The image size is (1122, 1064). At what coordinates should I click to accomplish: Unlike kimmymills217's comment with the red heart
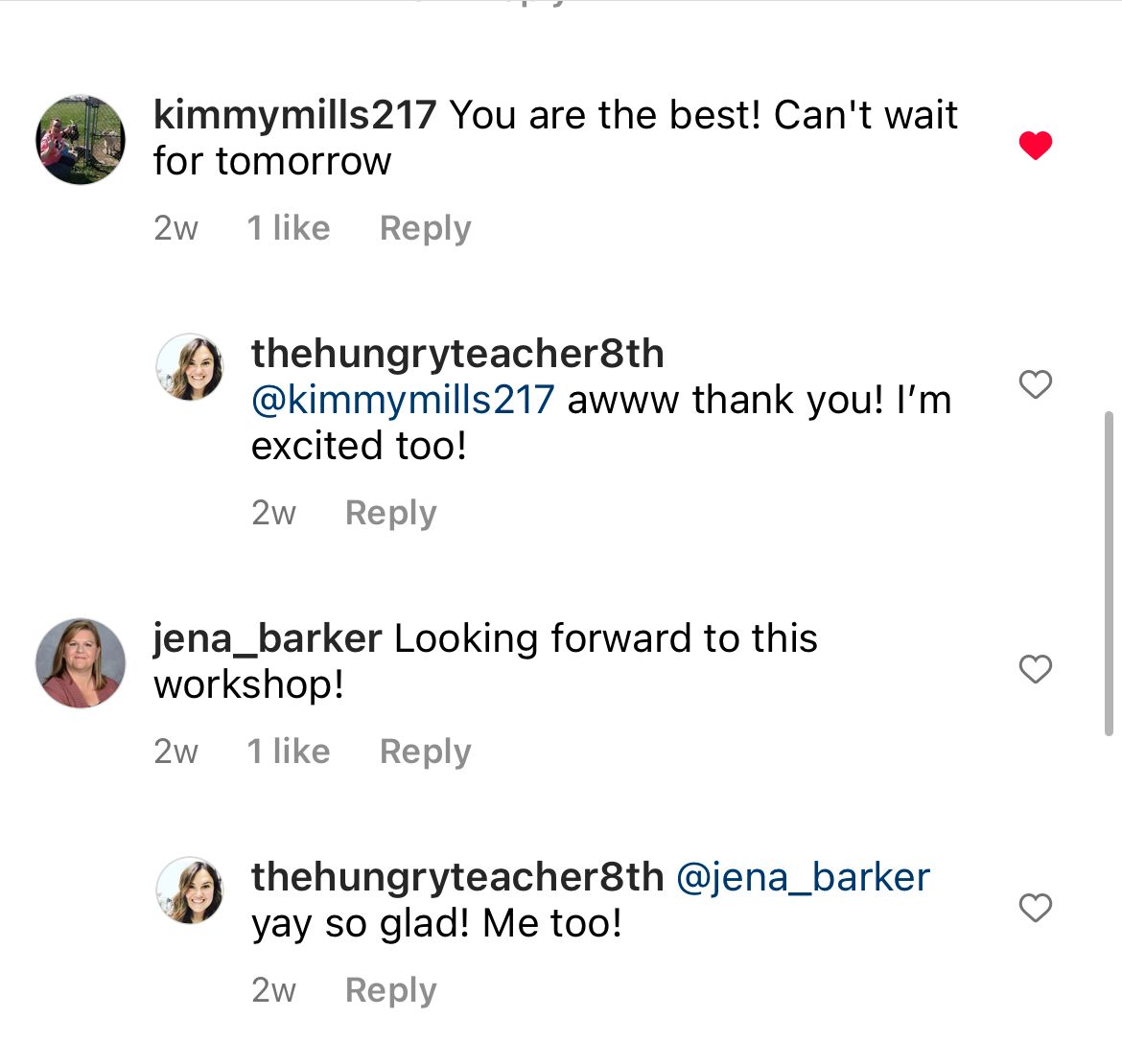tap(1035, 146)
